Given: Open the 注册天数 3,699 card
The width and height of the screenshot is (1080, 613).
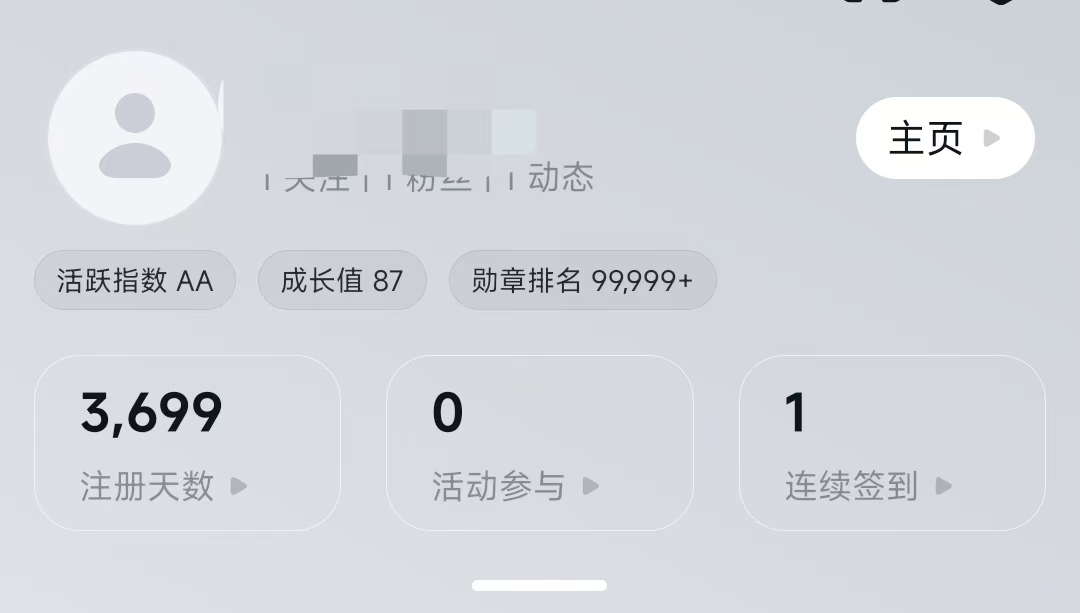Looking at the screenshot, I should 187,443.
